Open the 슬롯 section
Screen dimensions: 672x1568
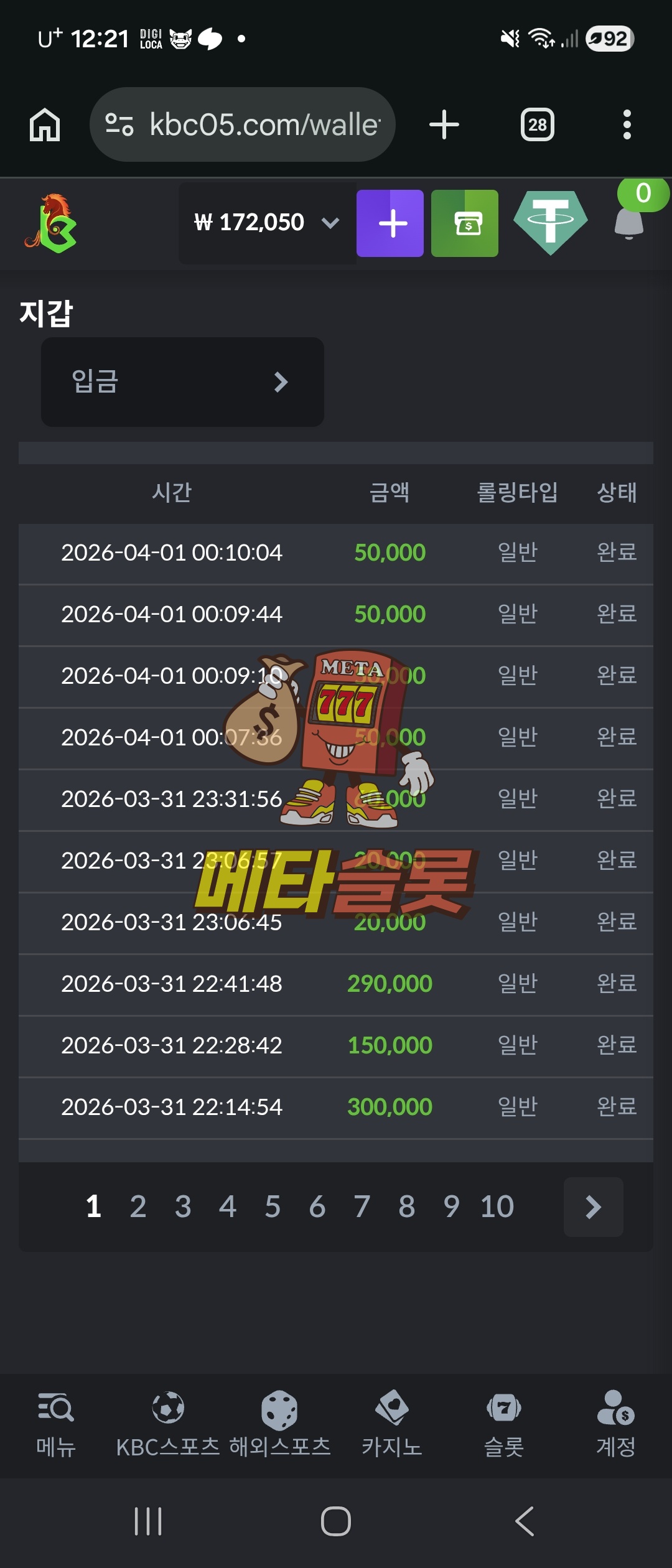click(504, 1424)
